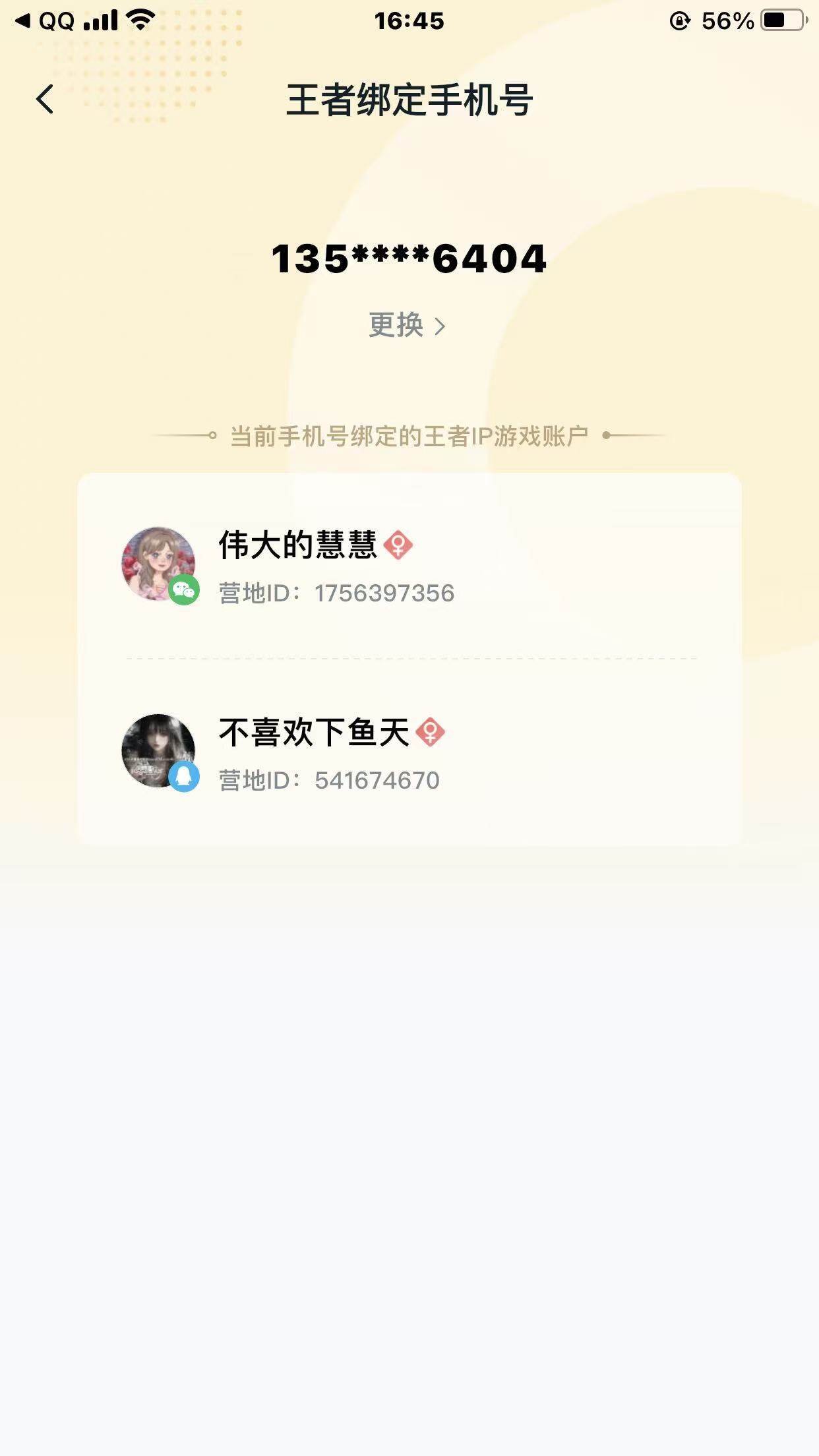The height and width of the screenshot is (1456, 819).
Task: Click the female gender icon next to 伟大的慧慧
Action: (400, 546)
